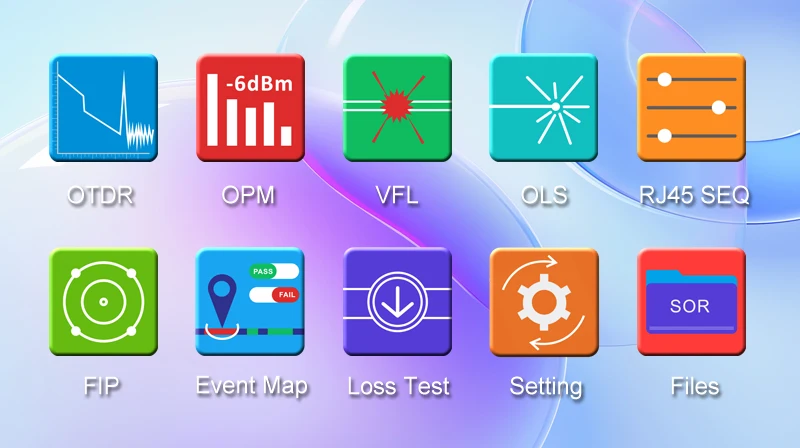Open the Files SOR folder
Image resolution: width=800 pixels, height=448 pixels.
(691, 302)
